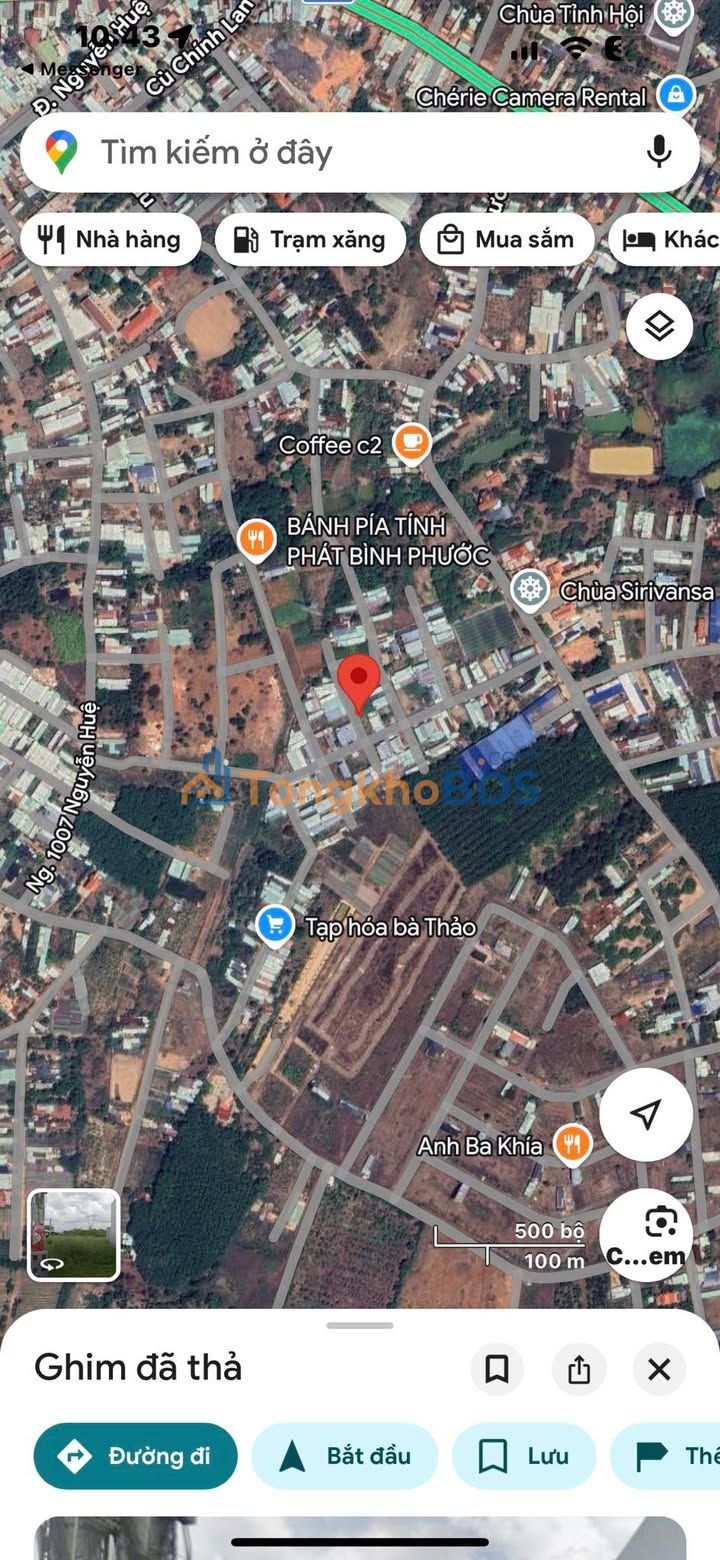Open 'Tạp hóa bà Thảo' store marker

click(275, 926)
